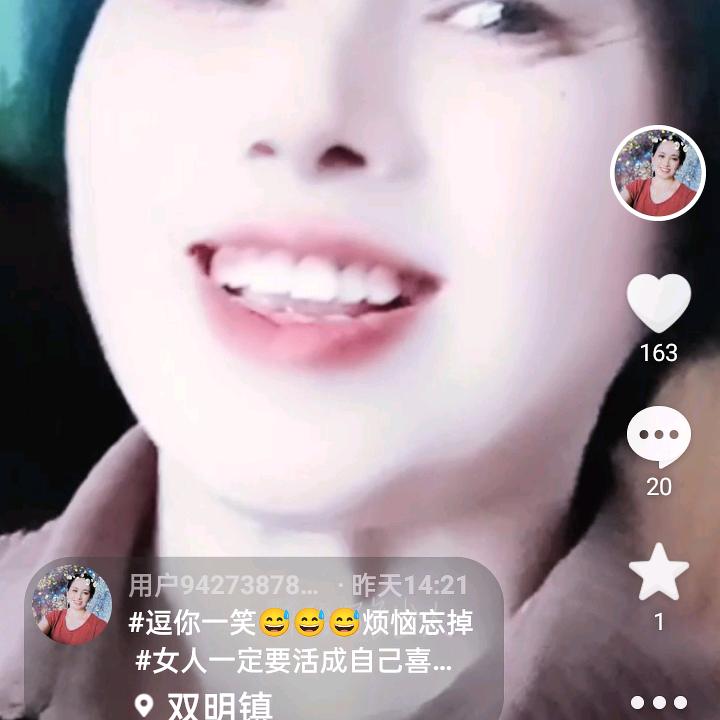Open the three-dot more options menu
Screen dimensions: 720x720
(x=658, y=702)
